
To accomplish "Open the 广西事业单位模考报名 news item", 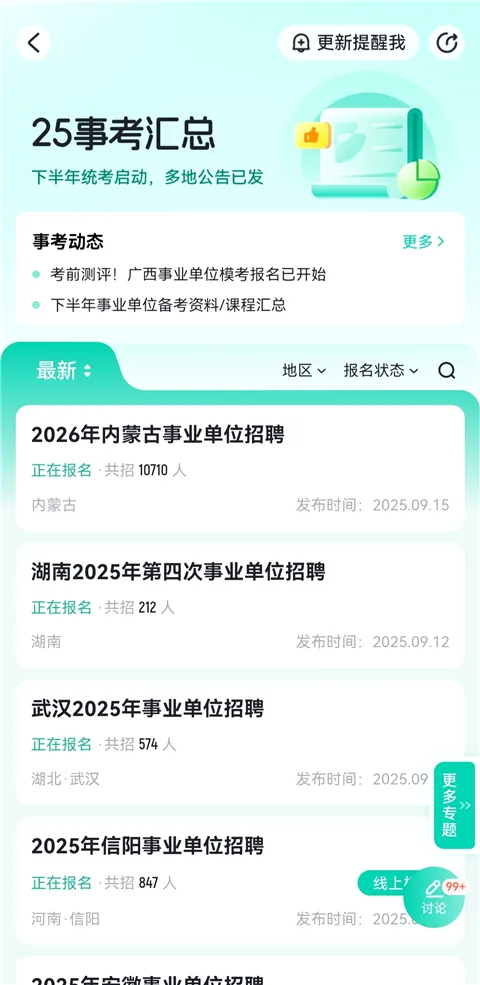I will (x=188, y=275).
